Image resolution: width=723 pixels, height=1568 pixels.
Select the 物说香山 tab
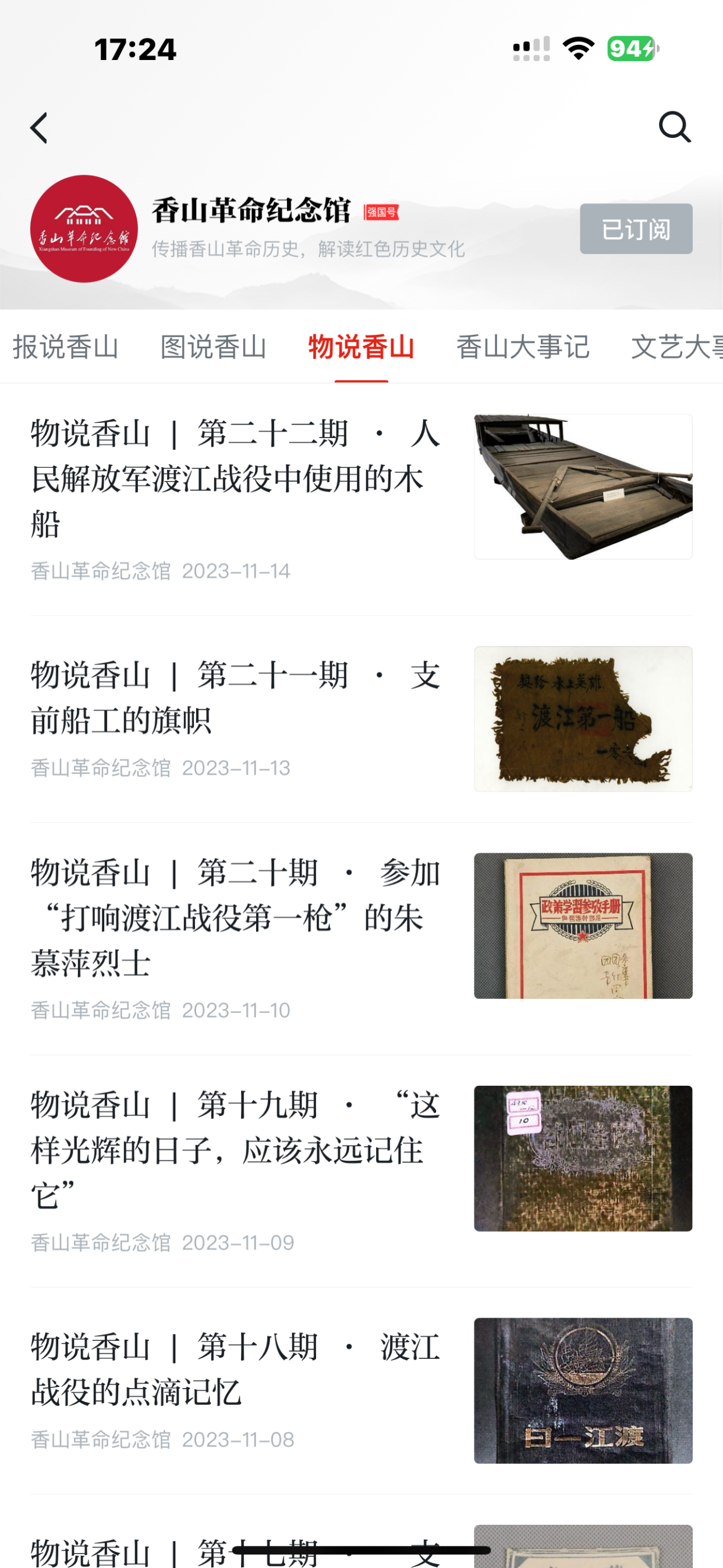pos(361,347)
